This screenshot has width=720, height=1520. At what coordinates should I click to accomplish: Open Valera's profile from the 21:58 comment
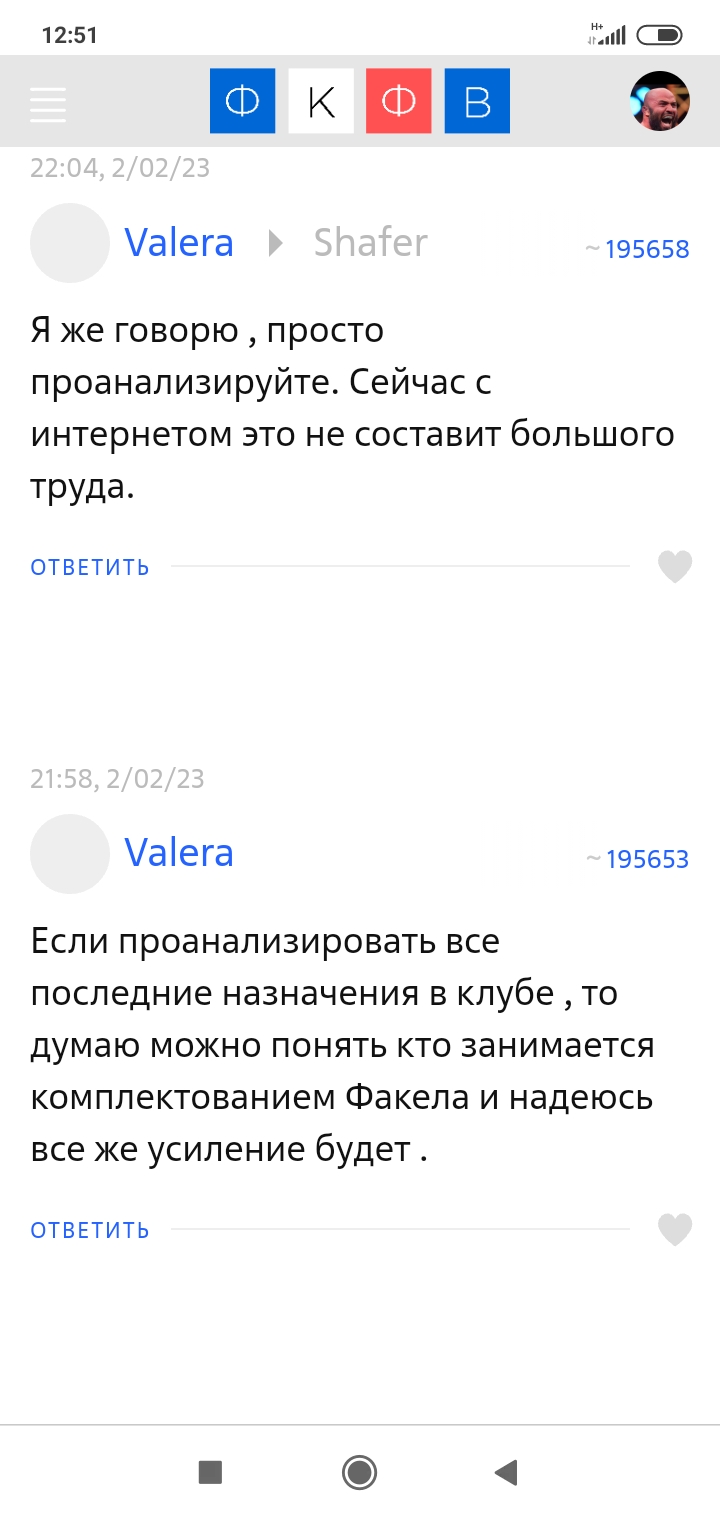tap(179, 853)
